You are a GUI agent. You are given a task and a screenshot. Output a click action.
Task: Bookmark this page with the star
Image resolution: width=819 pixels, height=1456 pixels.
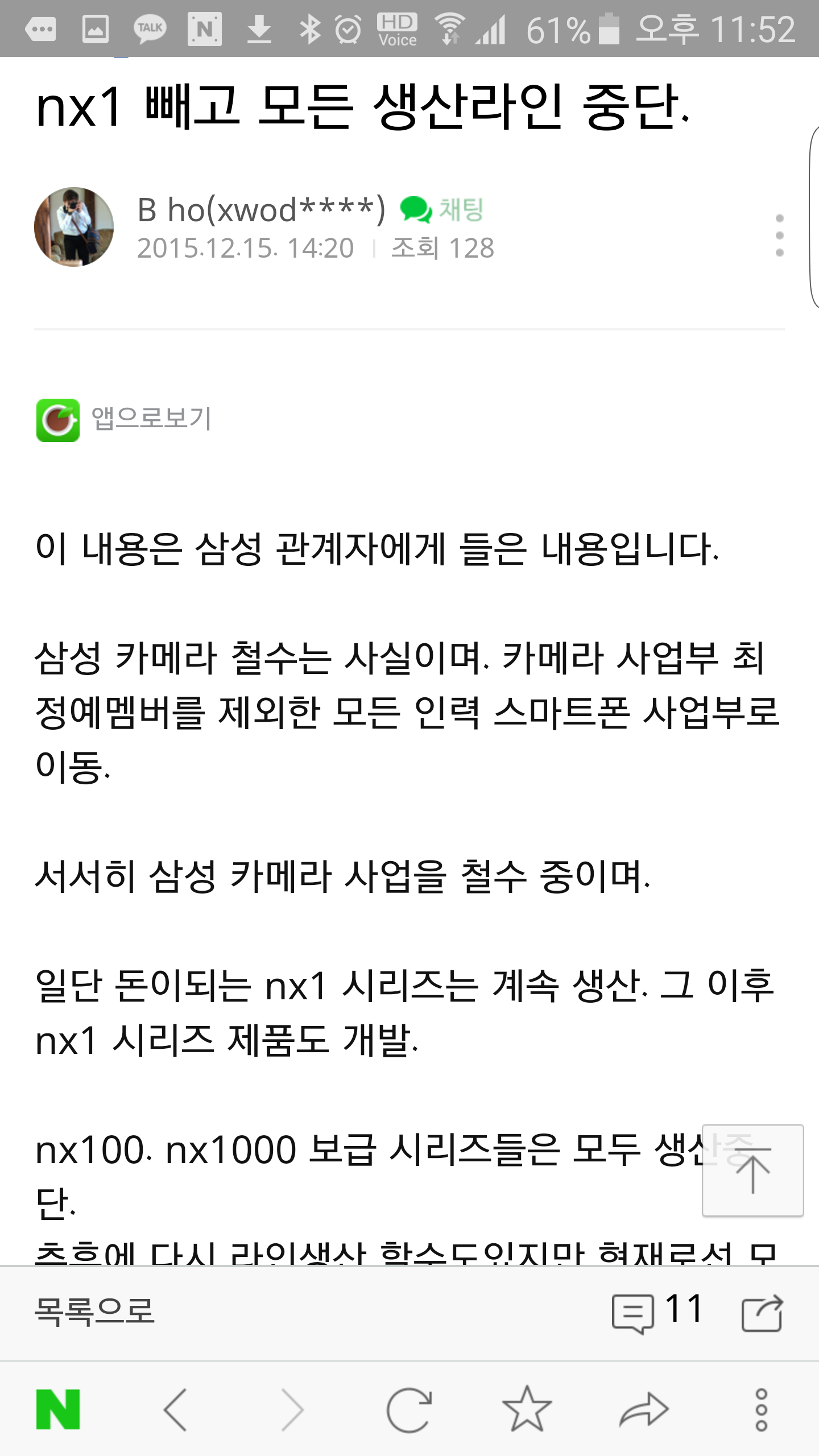pos(527,1409)
